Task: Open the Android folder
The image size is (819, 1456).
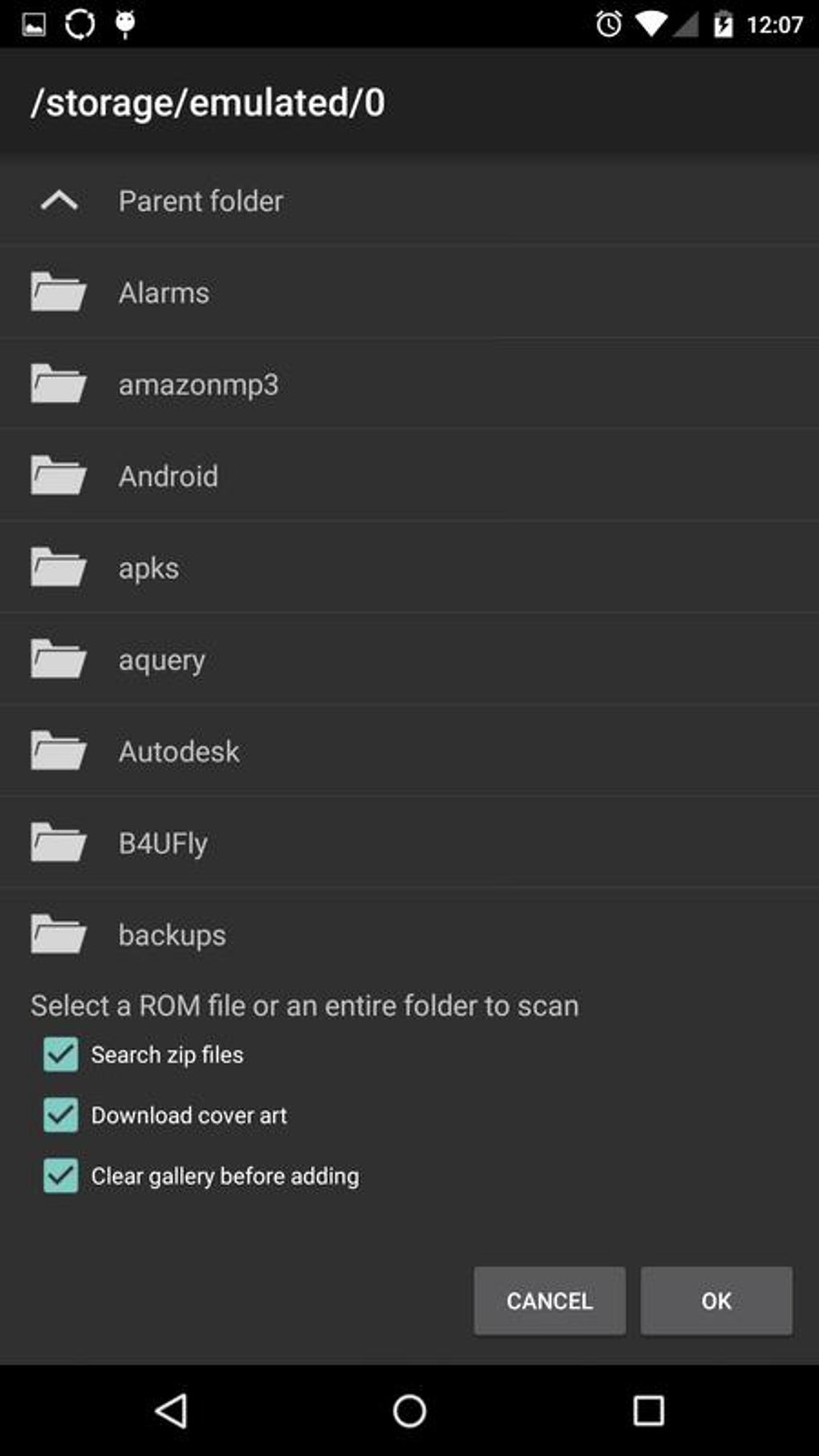Action: [409, 475]
